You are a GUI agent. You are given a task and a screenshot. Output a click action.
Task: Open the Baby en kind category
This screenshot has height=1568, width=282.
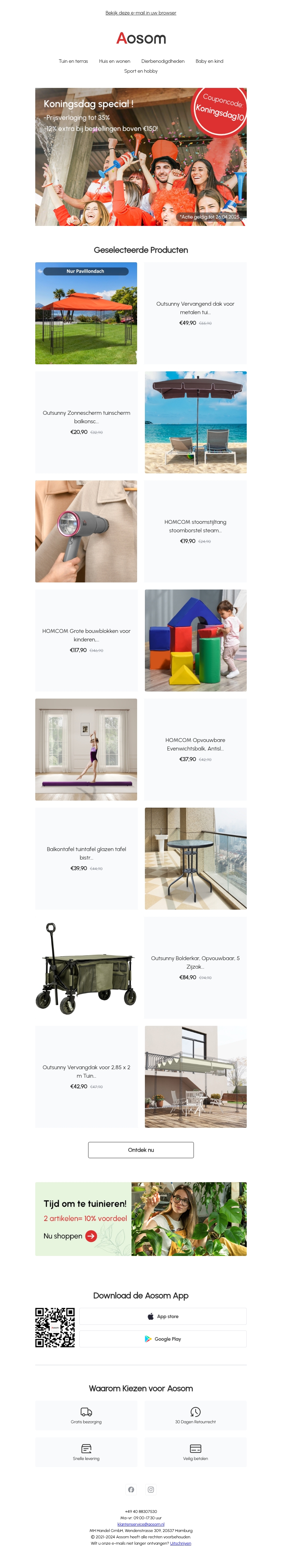(x=209, y=61)
